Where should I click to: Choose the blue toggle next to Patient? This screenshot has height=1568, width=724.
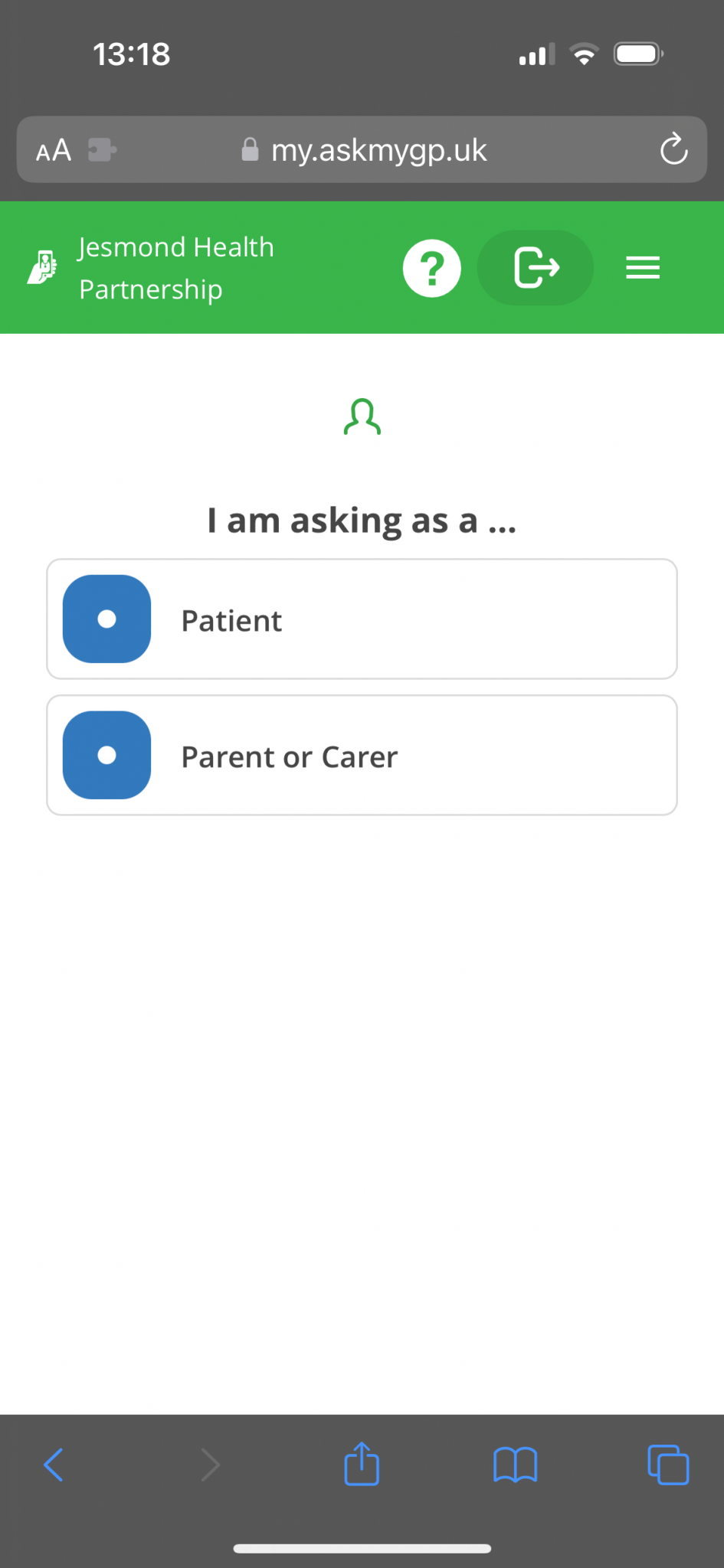(106, 619)
